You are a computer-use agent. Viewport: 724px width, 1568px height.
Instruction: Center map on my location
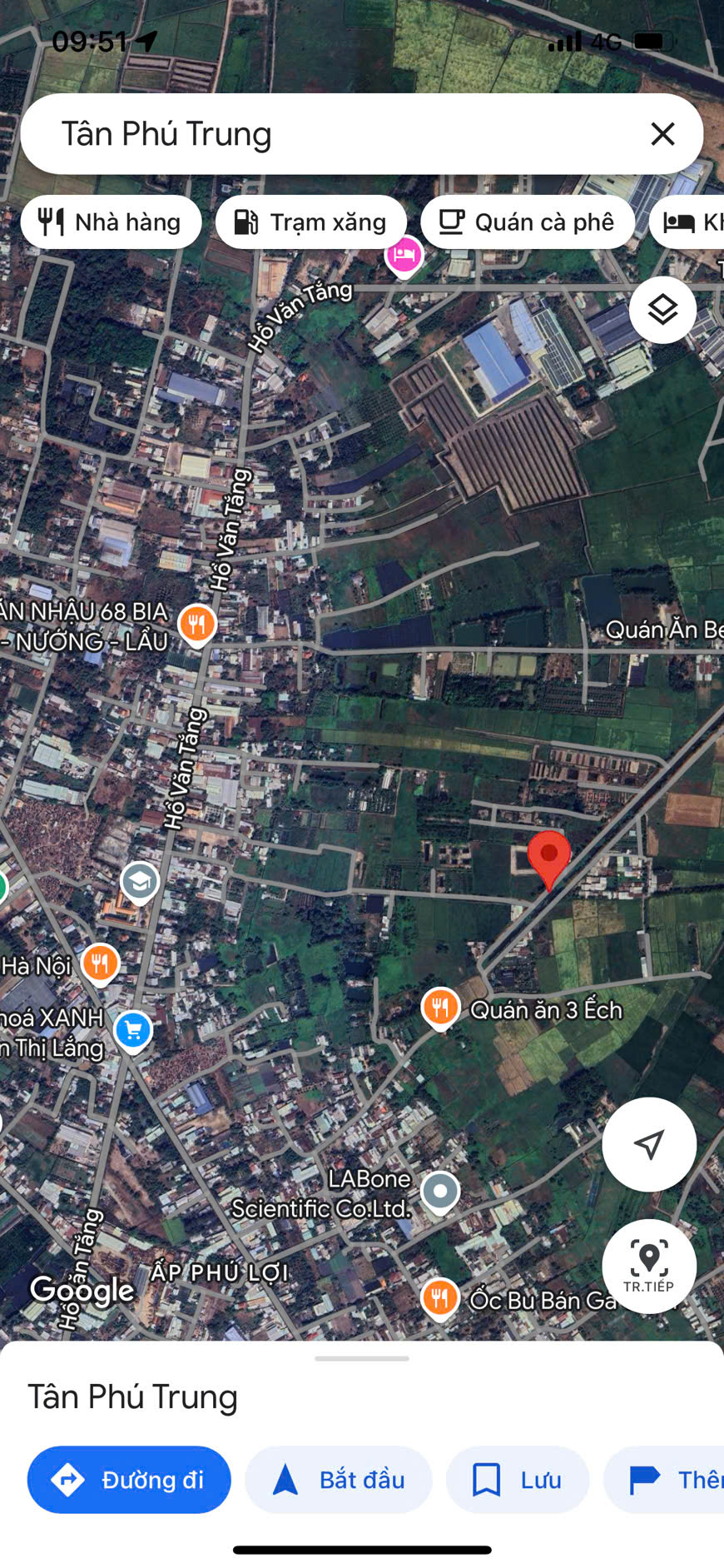coord(649,1144)
